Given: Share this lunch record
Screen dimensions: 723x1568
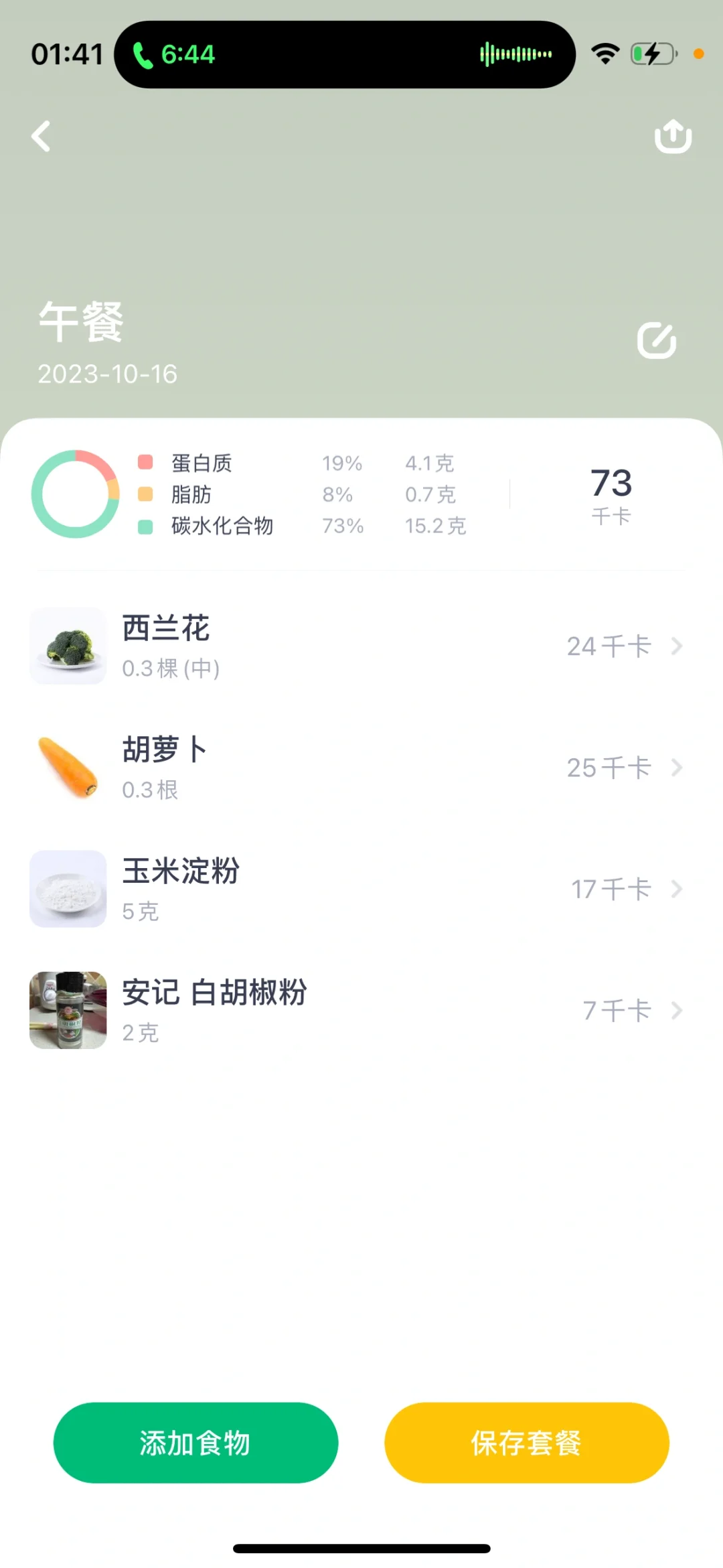Looking at the screenshot, I should pos(673,137).
